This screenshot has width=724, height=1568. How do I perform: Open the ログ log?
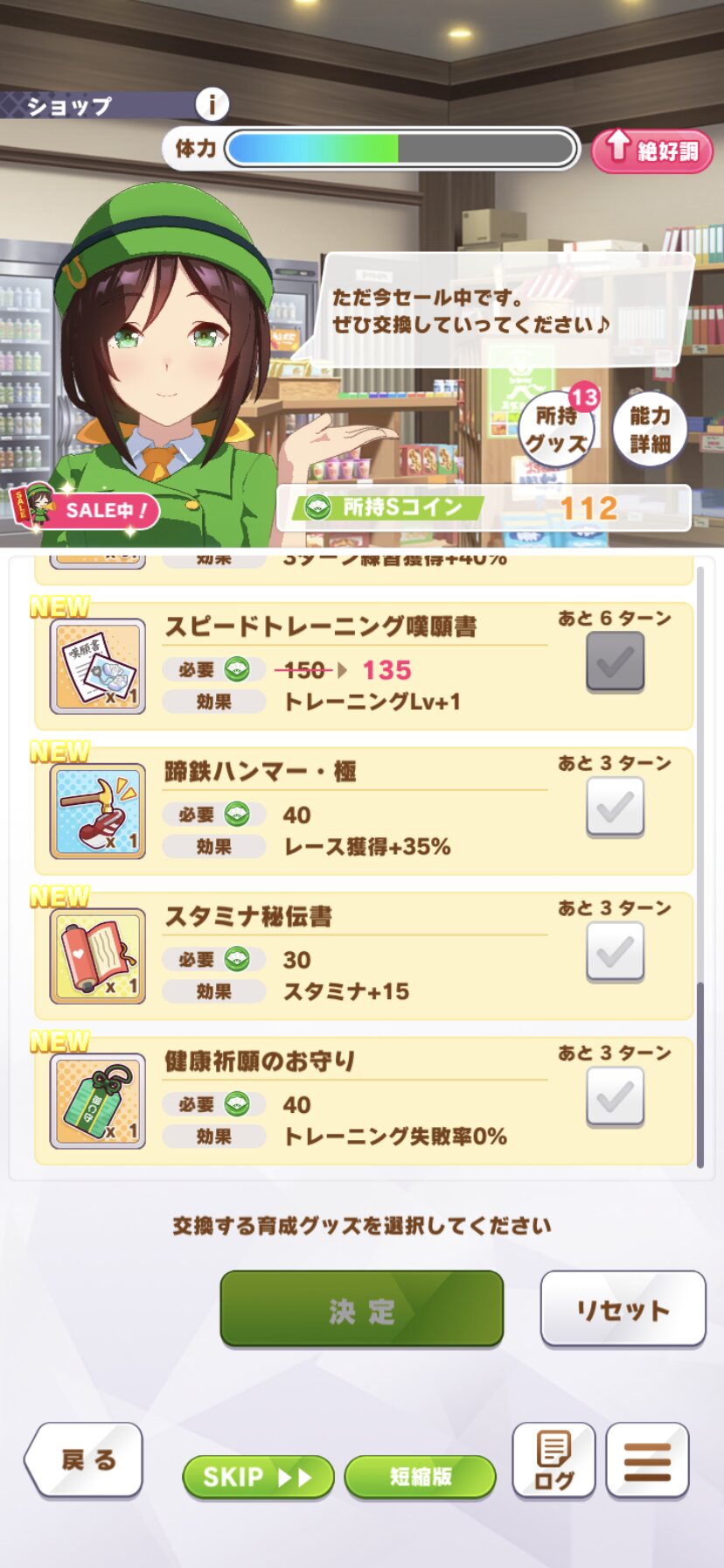(x=553, y=1460)
